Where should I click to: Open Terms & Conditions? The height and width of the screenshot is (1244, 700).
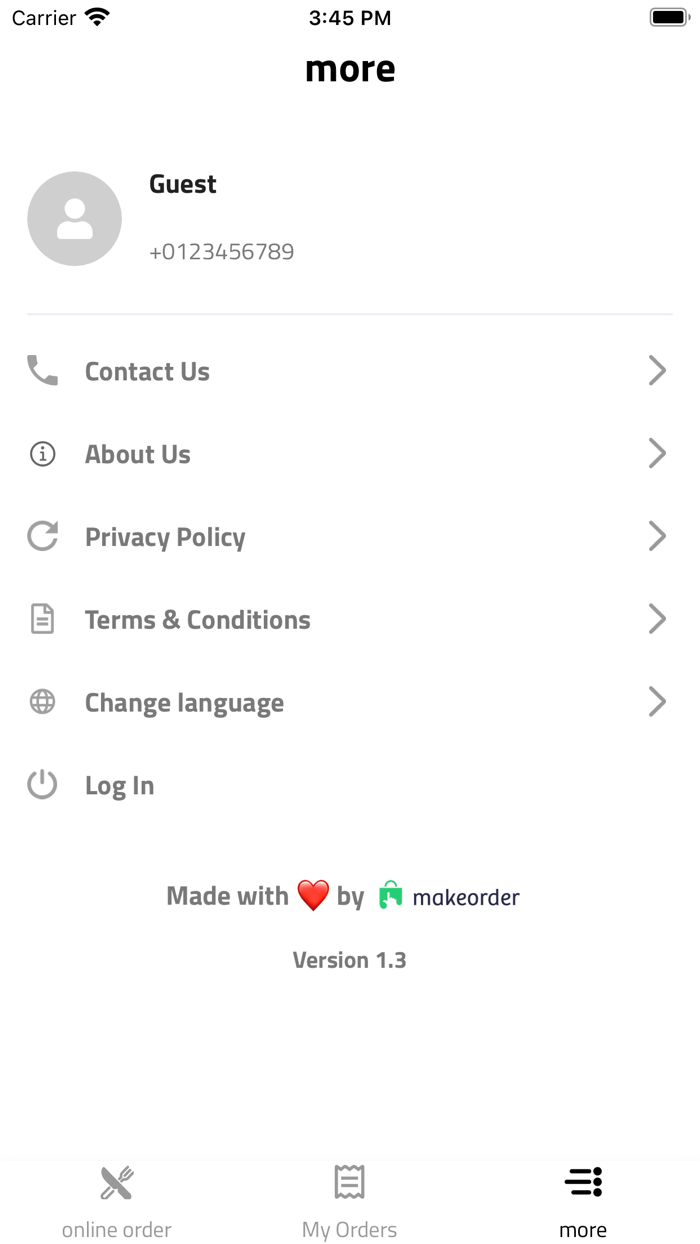click(x=349, y=620)
